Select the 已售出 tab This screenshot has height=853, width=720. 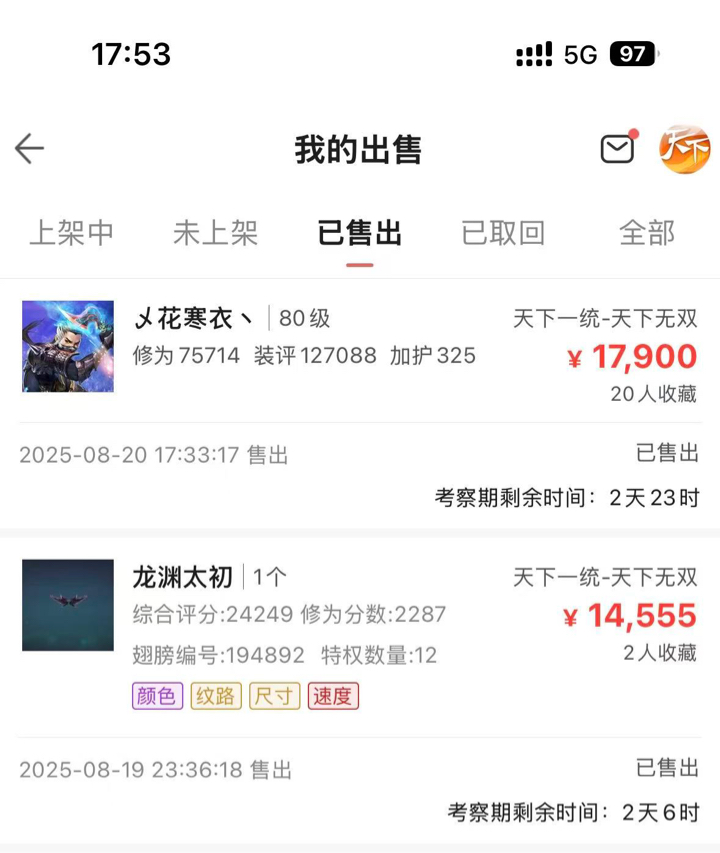tap(359, 233)
